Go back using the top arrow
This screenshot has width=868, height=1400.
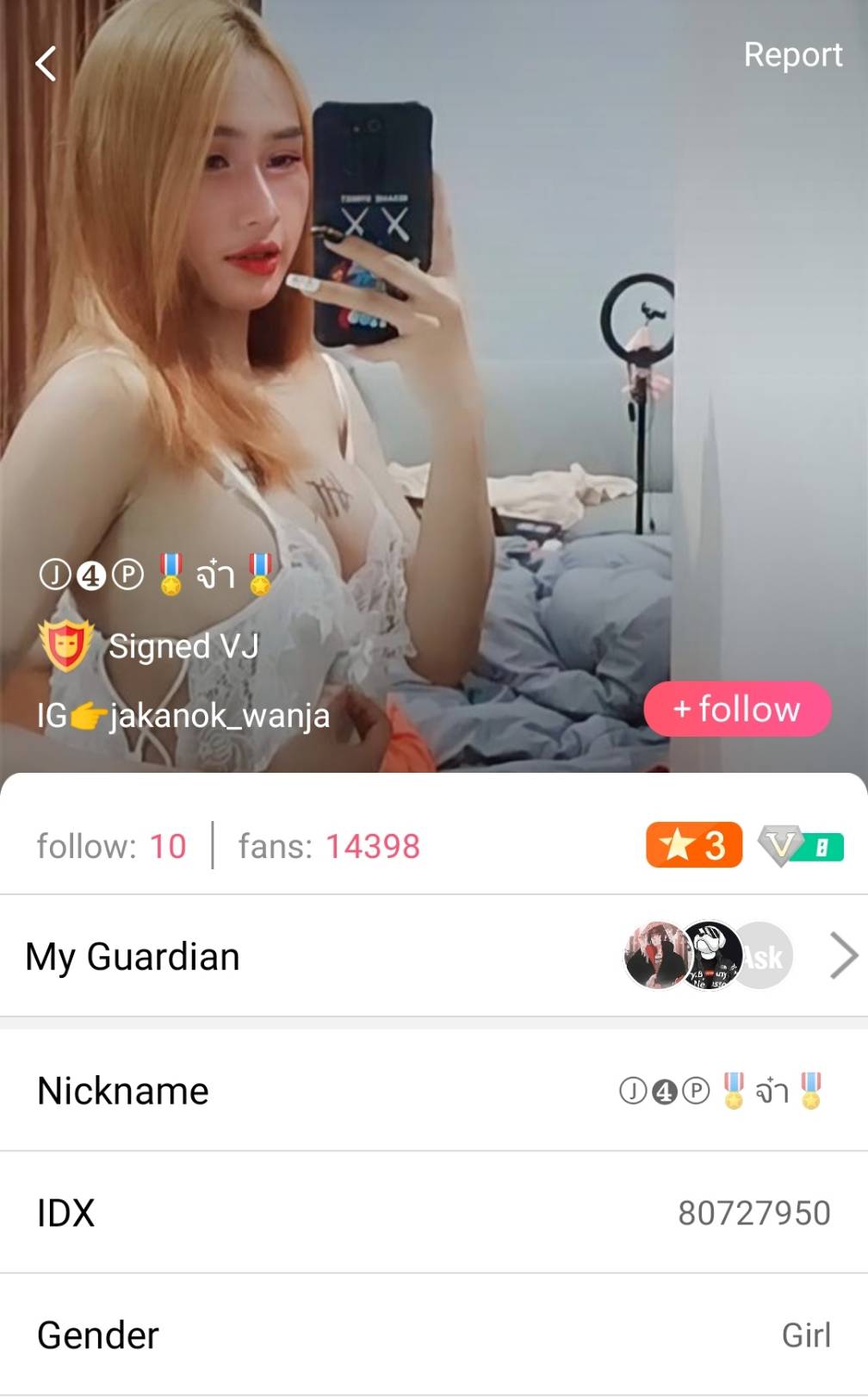pyautogui.click(x=46, y=64)
